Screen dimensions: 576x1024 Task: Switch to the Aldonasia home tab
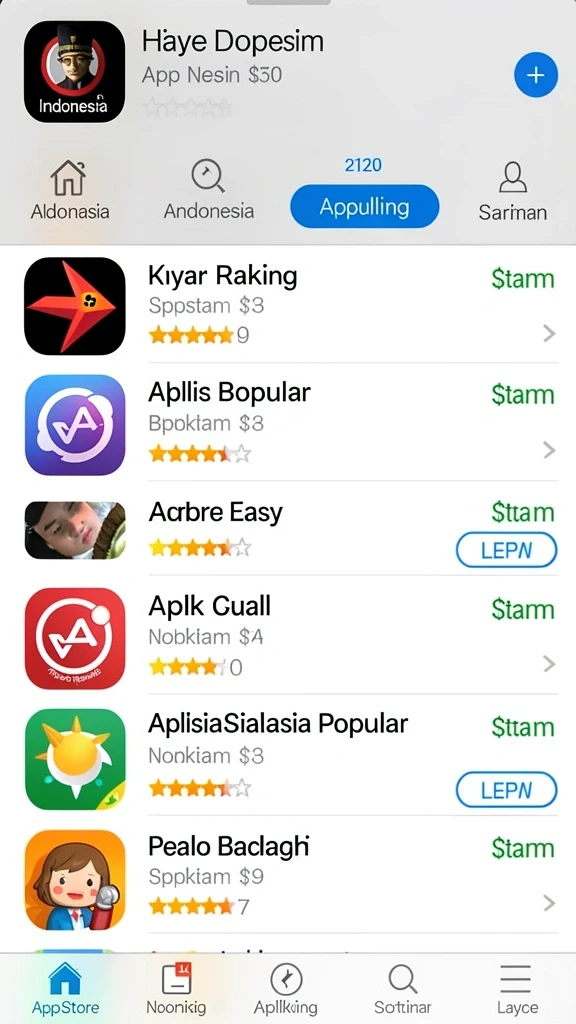[70, 191]
